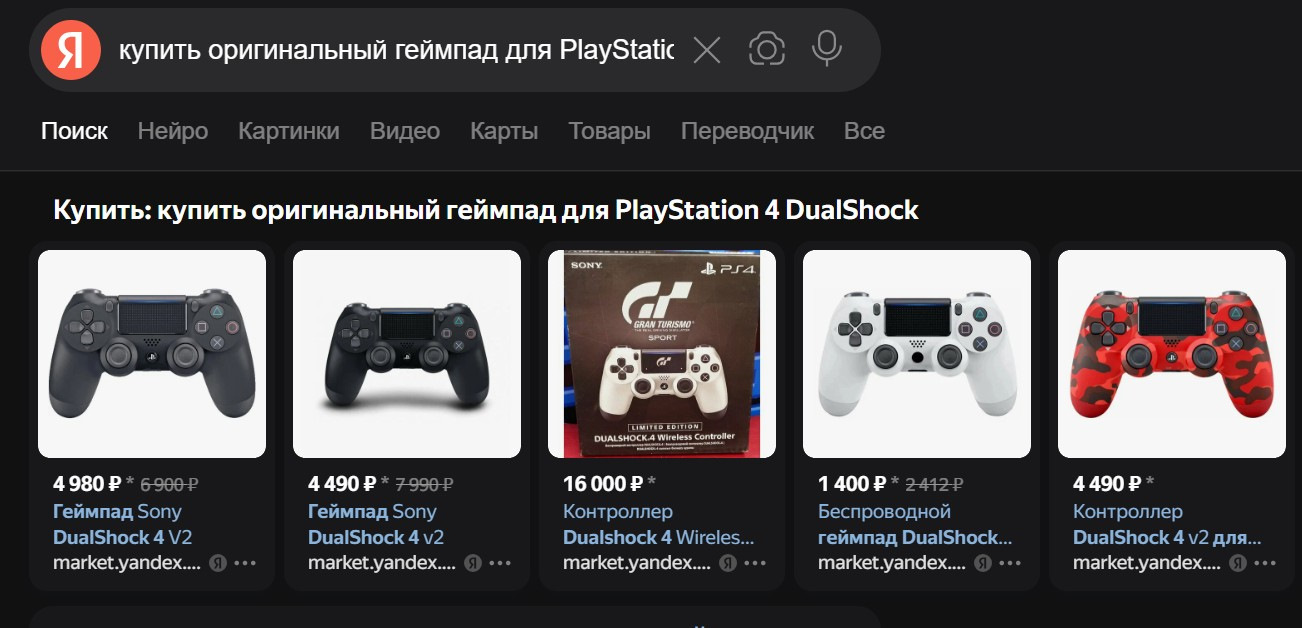Switch to the Карты tab
This screenshot has width=1302, height=628.
click(x=504, y=131)
